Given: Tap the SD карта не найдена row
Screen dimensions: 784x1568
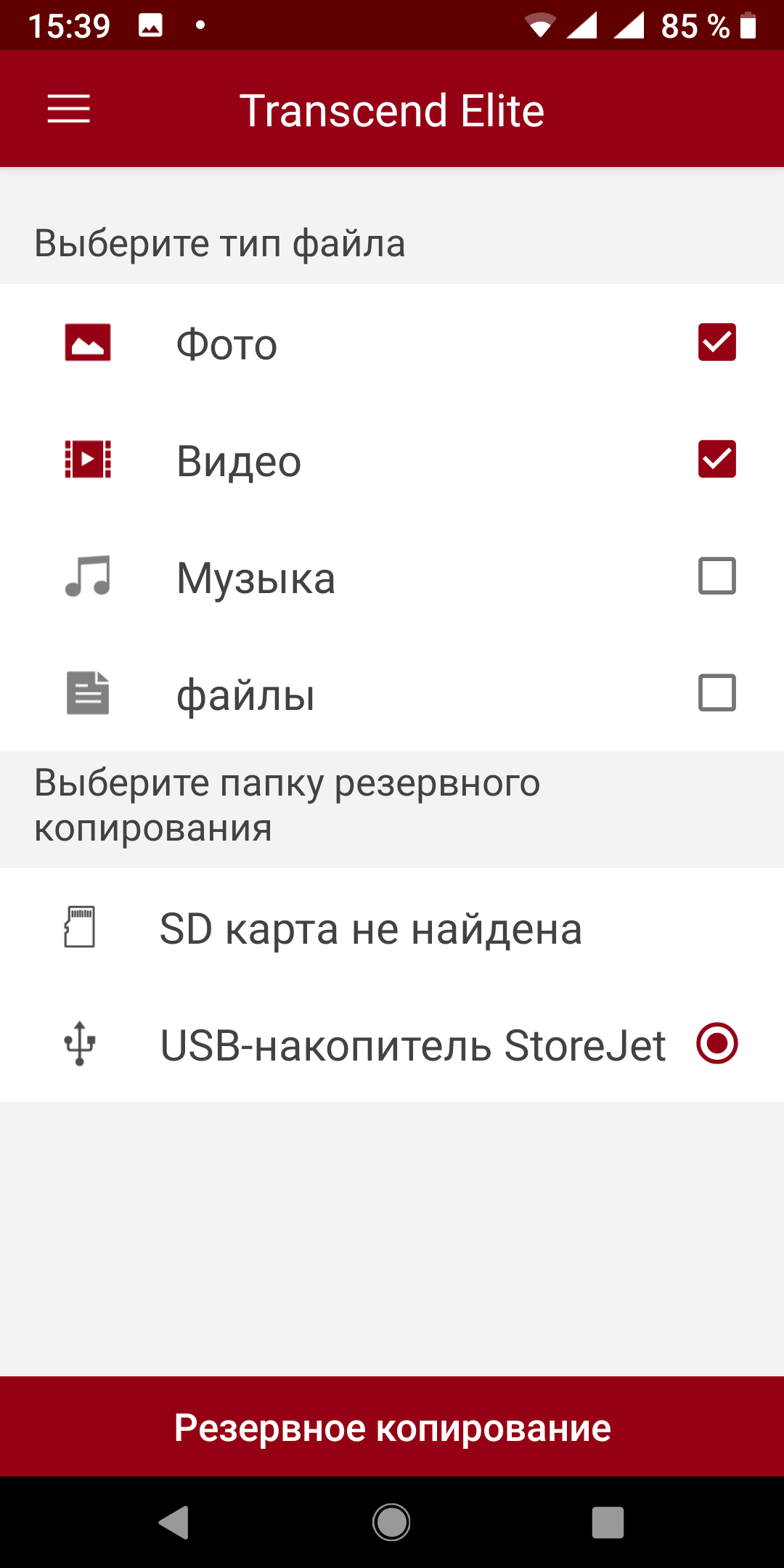Looking at the screenshot, I should [x=370, y=928].
